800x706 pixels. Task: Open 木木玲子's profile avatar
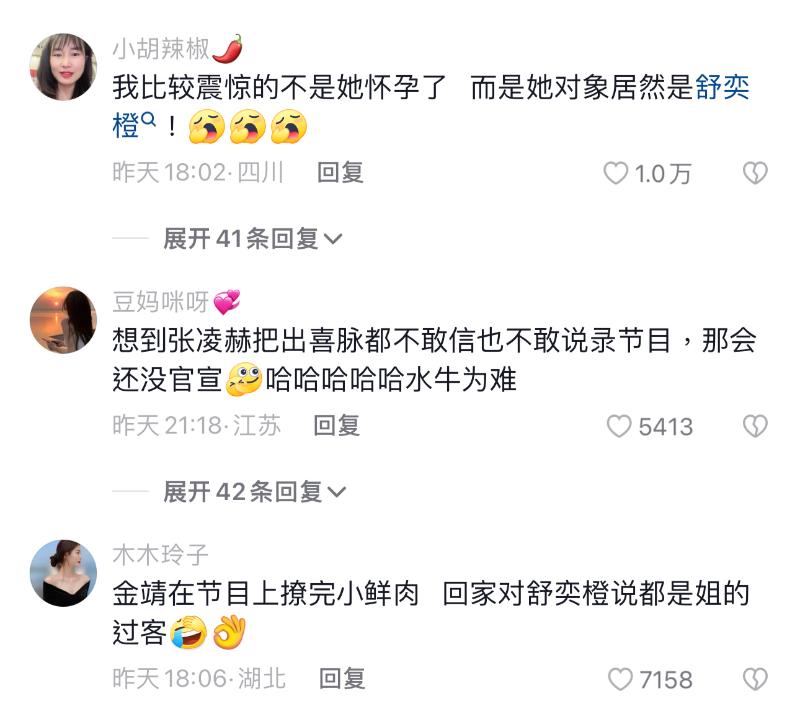[x=65, y=573]
